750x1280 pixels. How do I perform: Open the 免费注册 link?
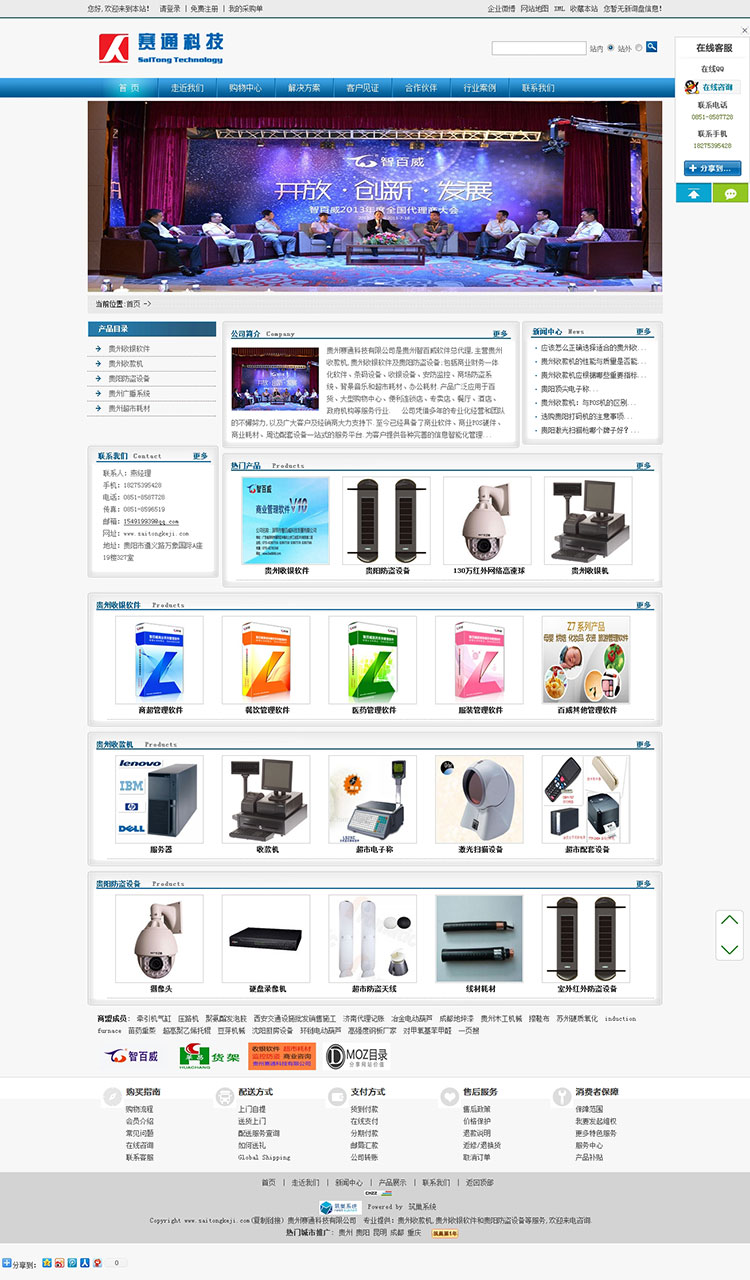tap(204, 8)
